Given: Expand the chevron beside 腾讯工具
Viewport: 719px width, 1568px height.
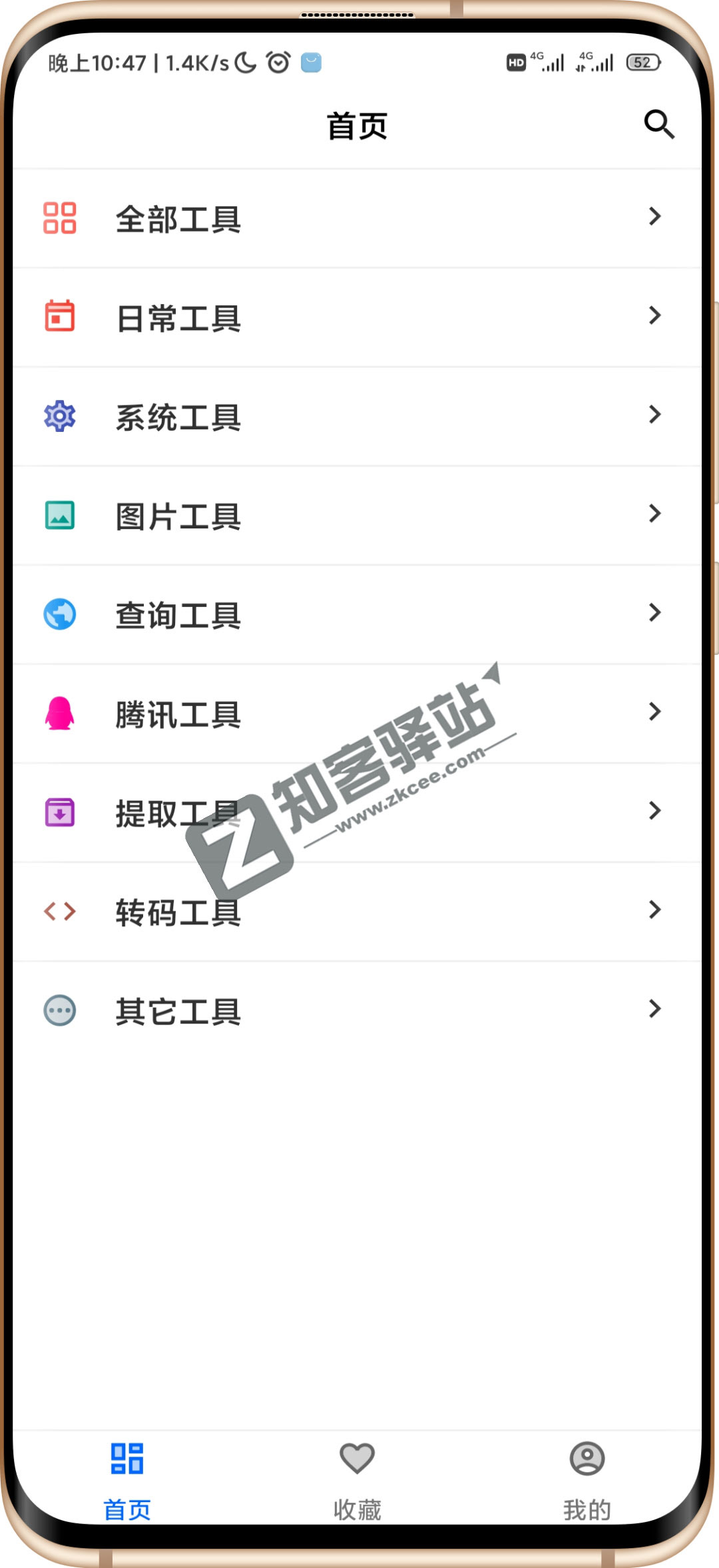Looking at the screenshot, I should tap(654, 712).
